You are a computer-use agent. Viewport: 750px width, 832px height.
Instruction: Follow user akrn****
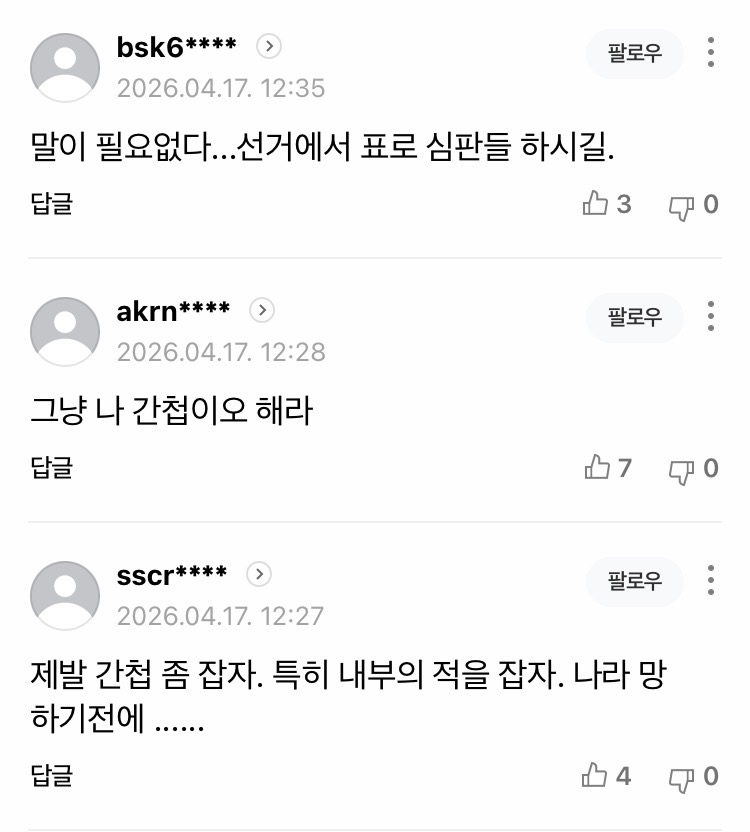pos(634,317)
